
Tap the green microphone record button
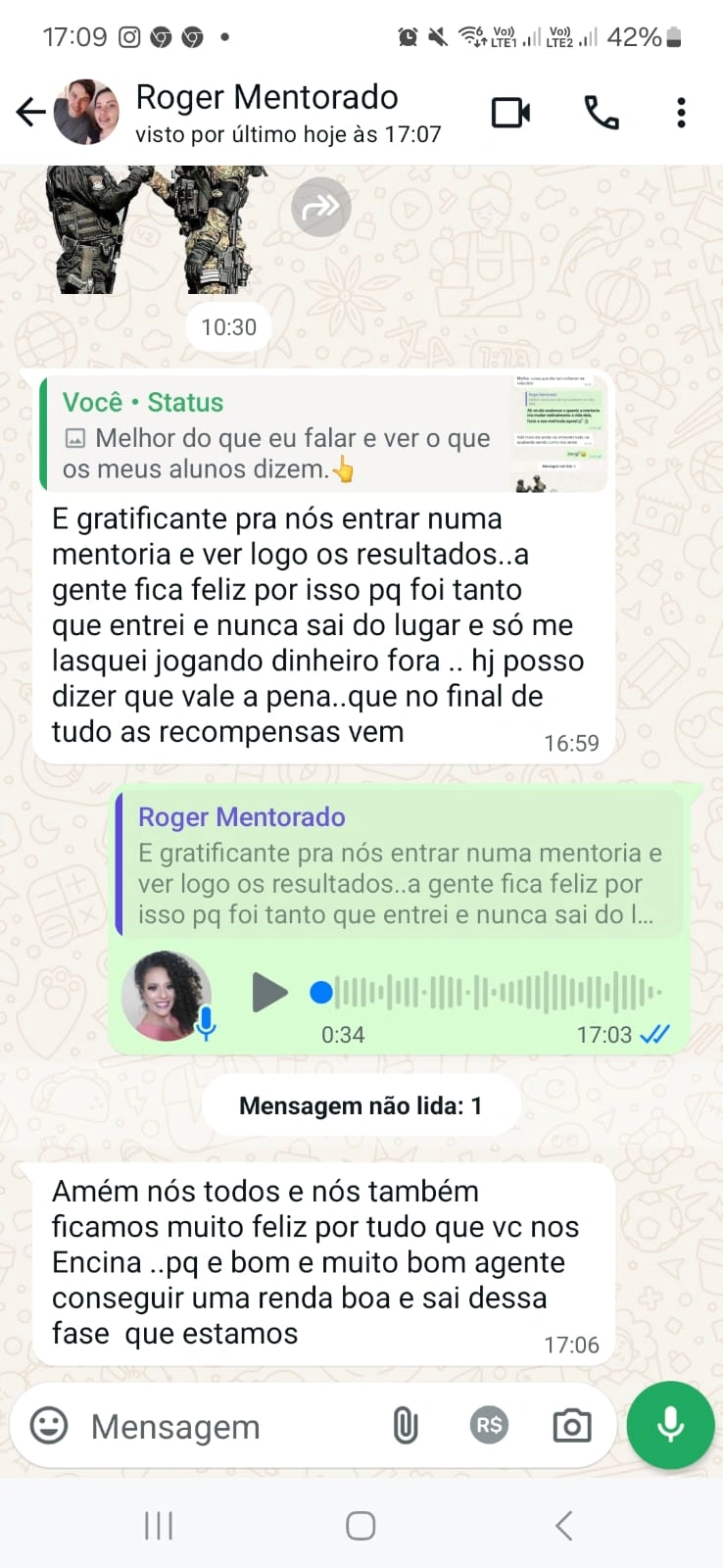tap(671, 1425)
